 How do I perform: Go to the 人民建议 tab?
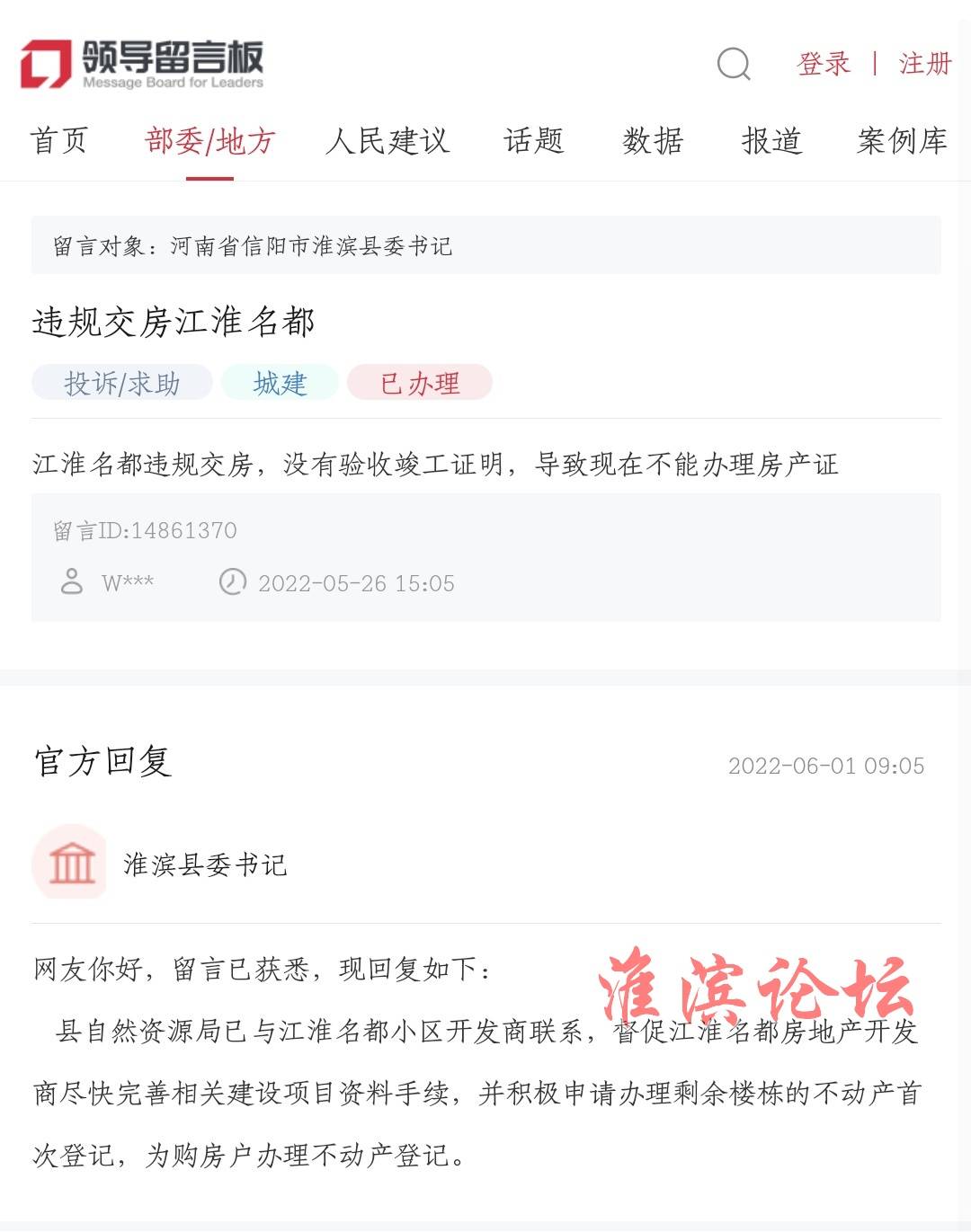pos(388,141)
